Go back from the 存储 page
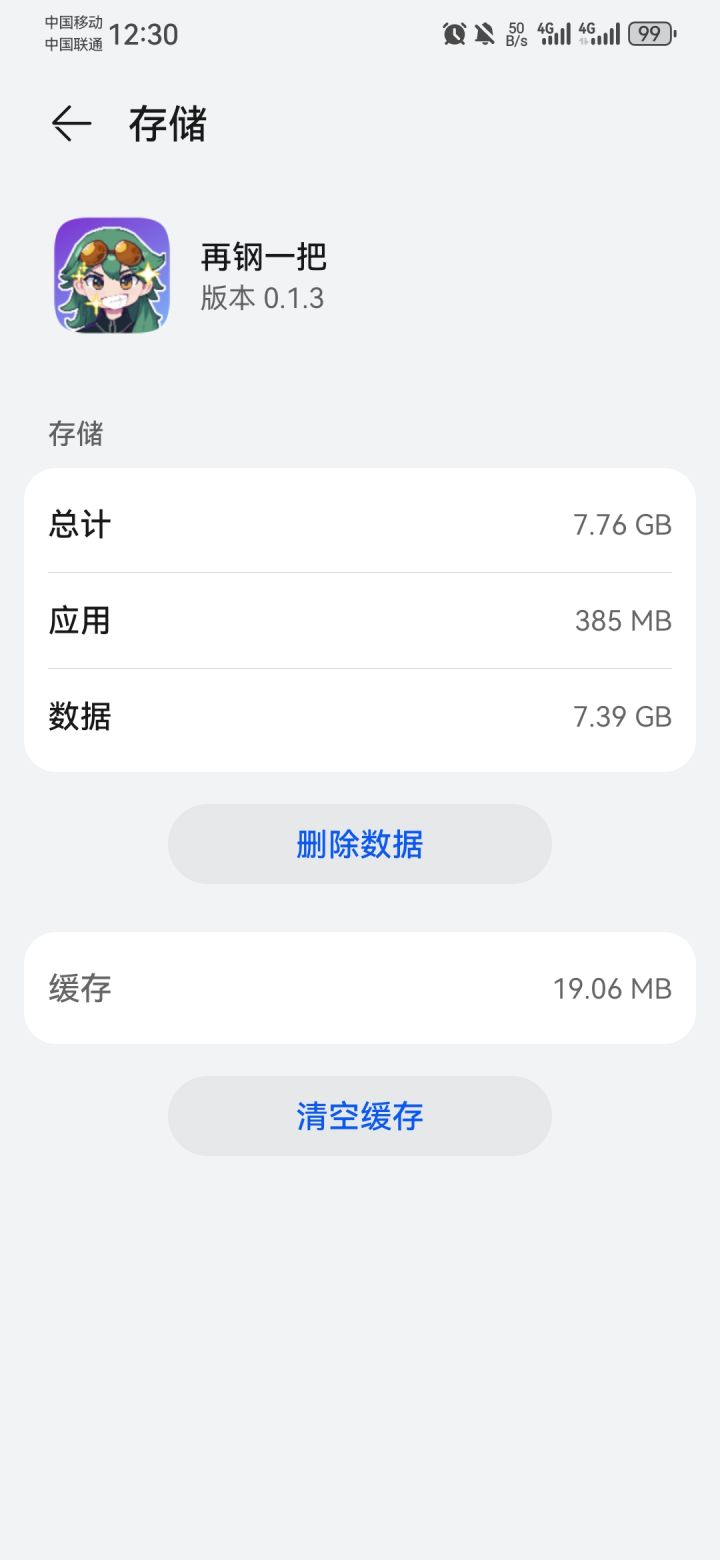Viewport: 720px width, 1560px height. [x=71, y=124]
